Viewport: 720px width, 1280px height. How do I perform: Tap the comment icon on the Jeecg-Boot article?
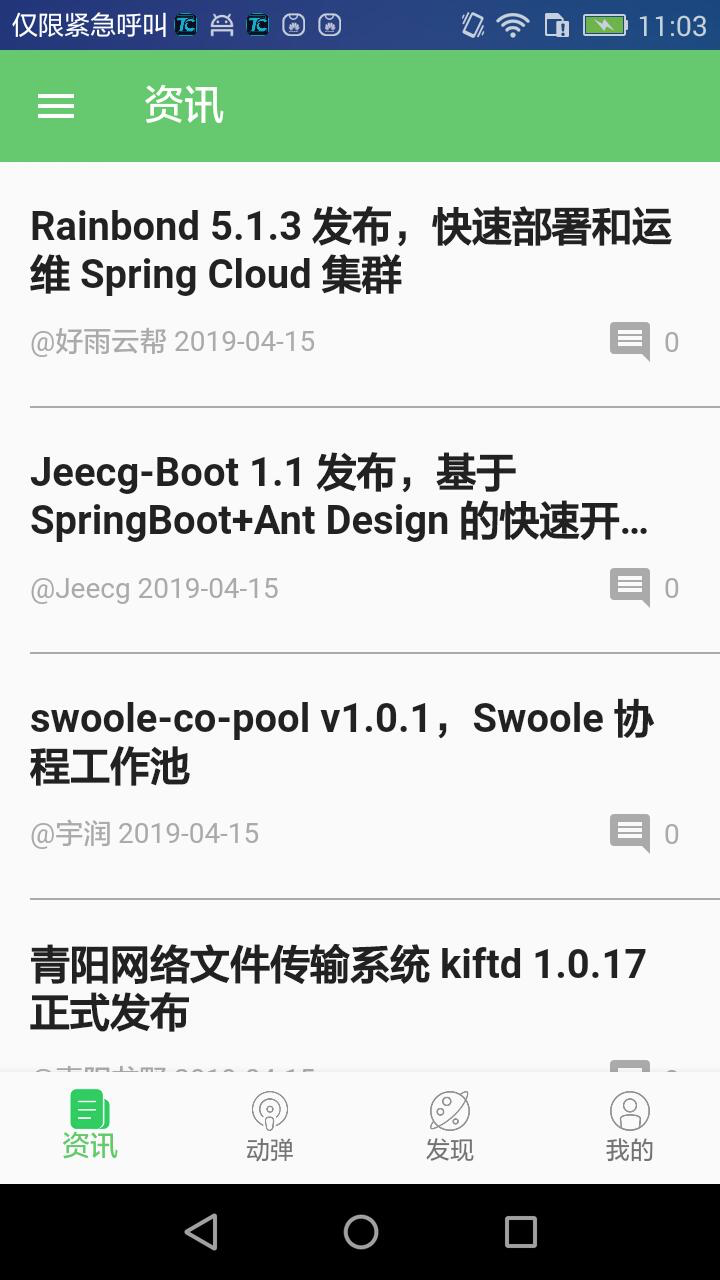pos(630,588)
